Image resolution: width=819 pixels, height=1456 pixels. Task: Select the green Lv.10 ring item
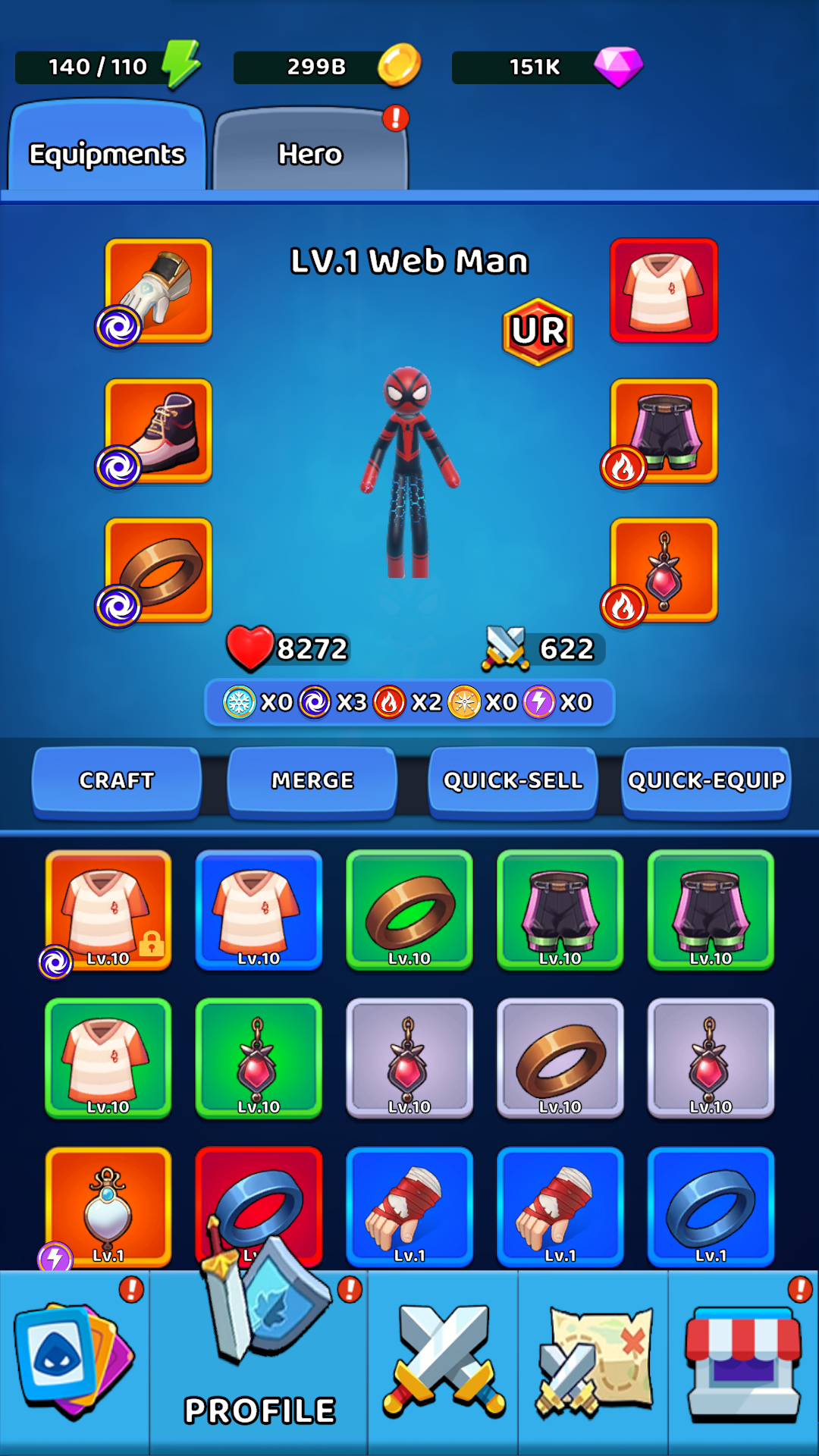tap(409, 910)
